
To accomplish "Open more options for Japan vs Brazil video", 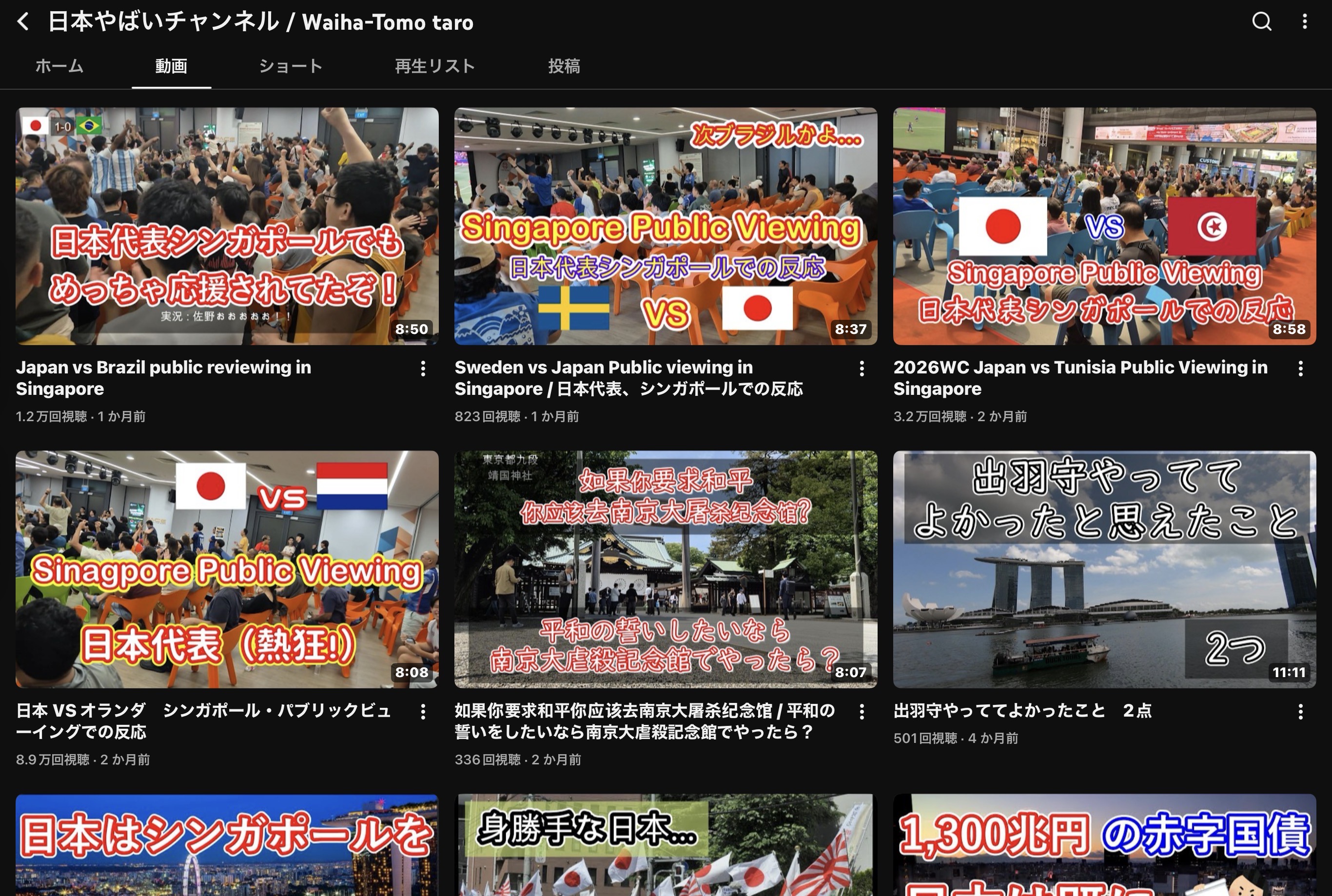I will click(423, 369).
